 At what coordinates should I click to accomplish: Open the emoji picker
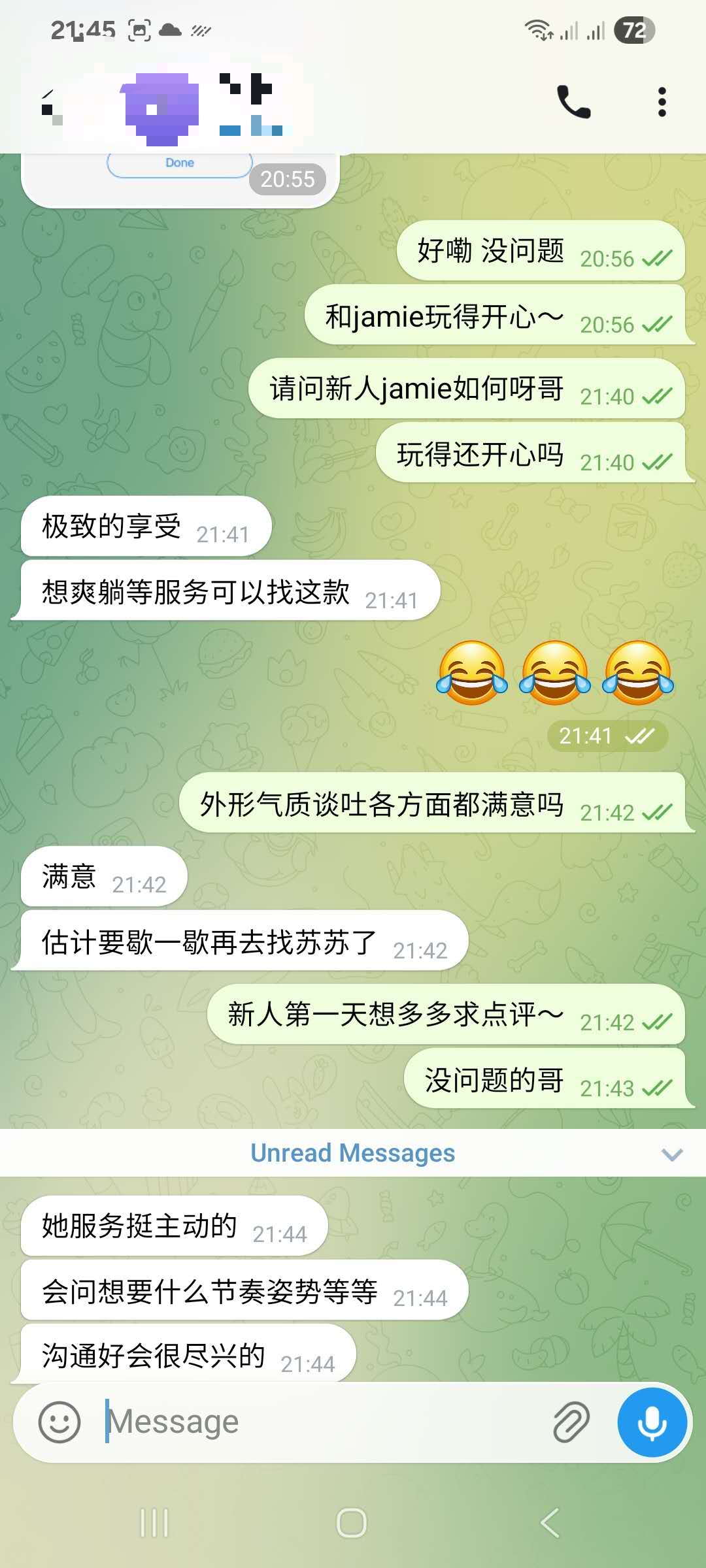[x=59, y=1422]
